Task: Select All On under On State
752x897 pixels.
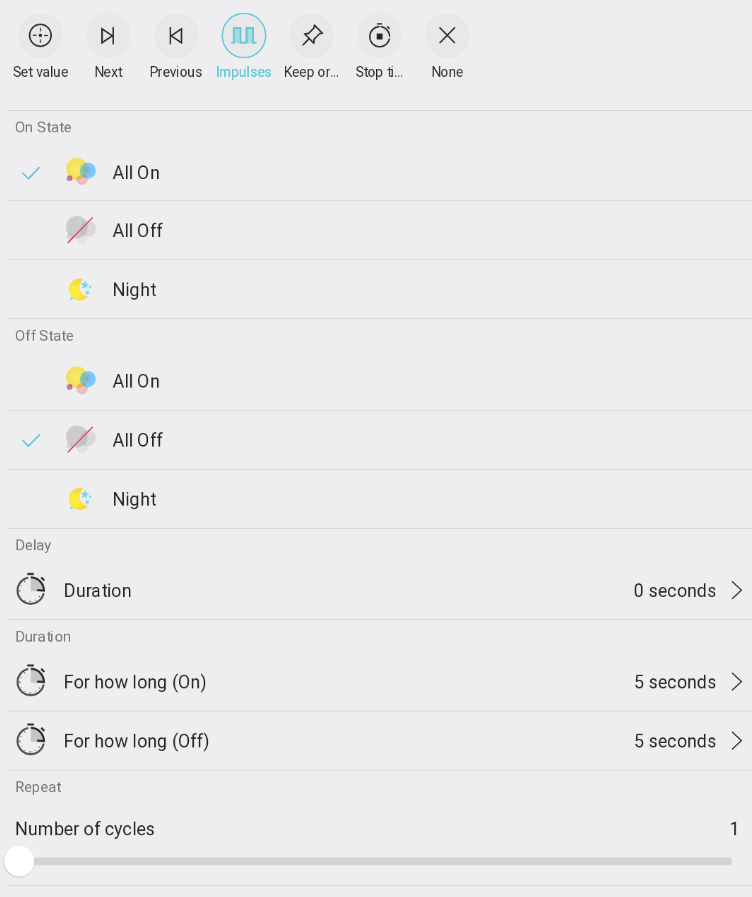Action: click(136, 172)
